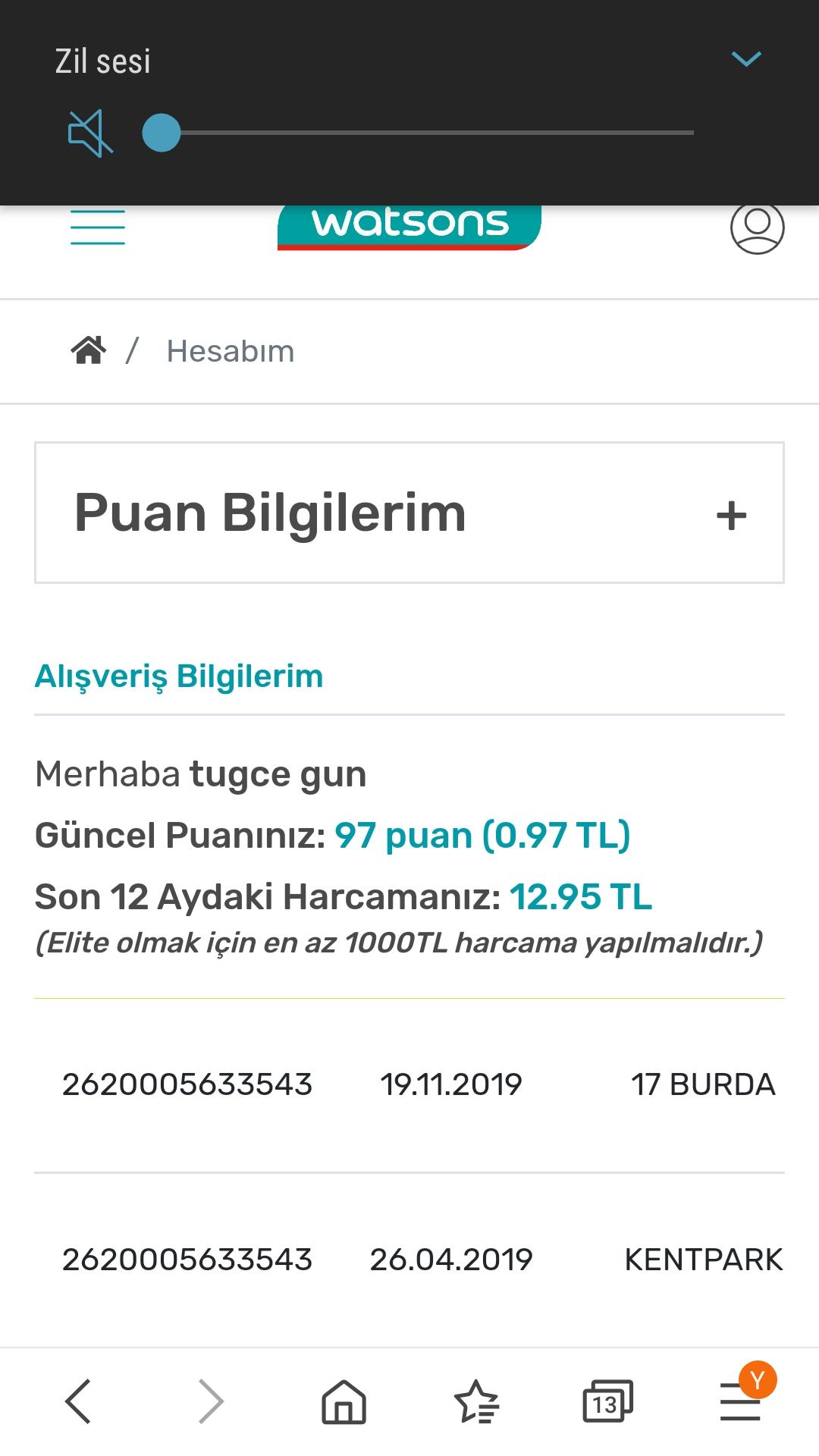
Task: Open the user account profile icon
Action: click(x=757, y=227)
